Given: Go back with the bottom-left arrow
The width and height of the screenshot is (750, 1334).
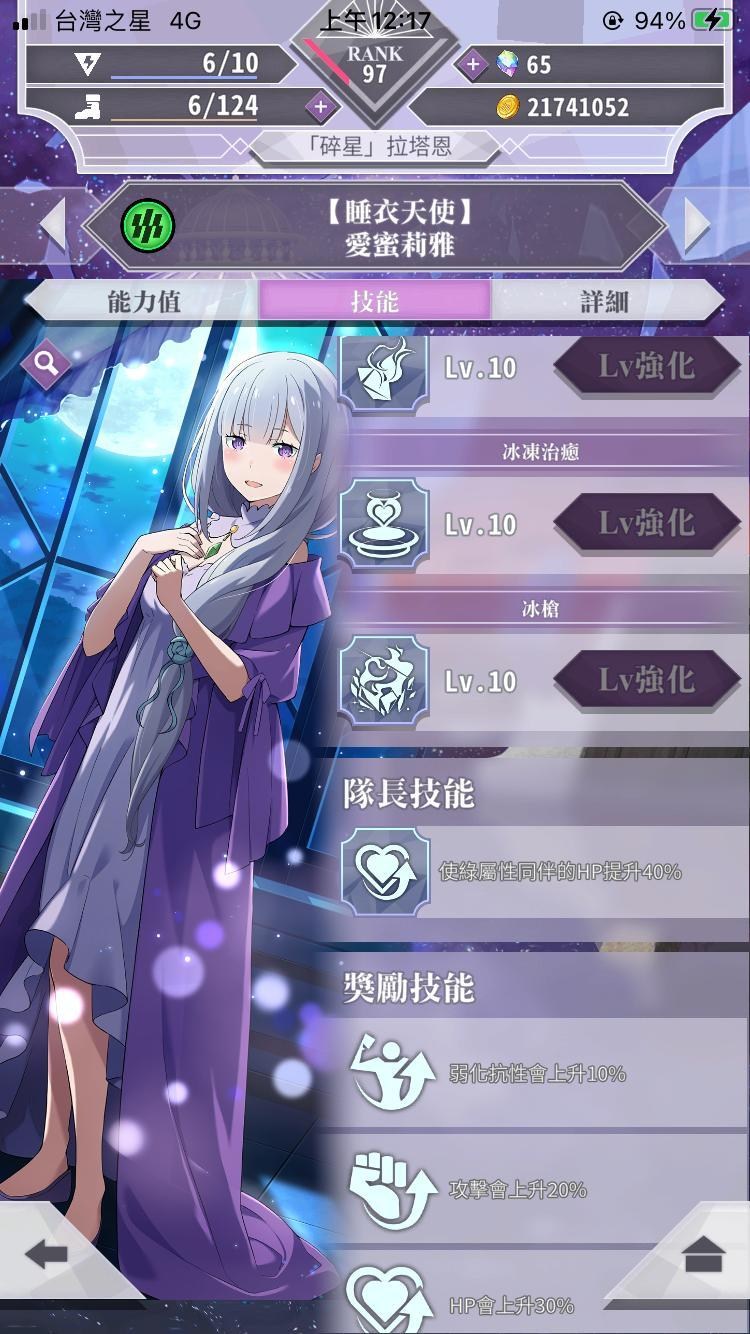Looking at the screenshot, I should point(45,1252).
